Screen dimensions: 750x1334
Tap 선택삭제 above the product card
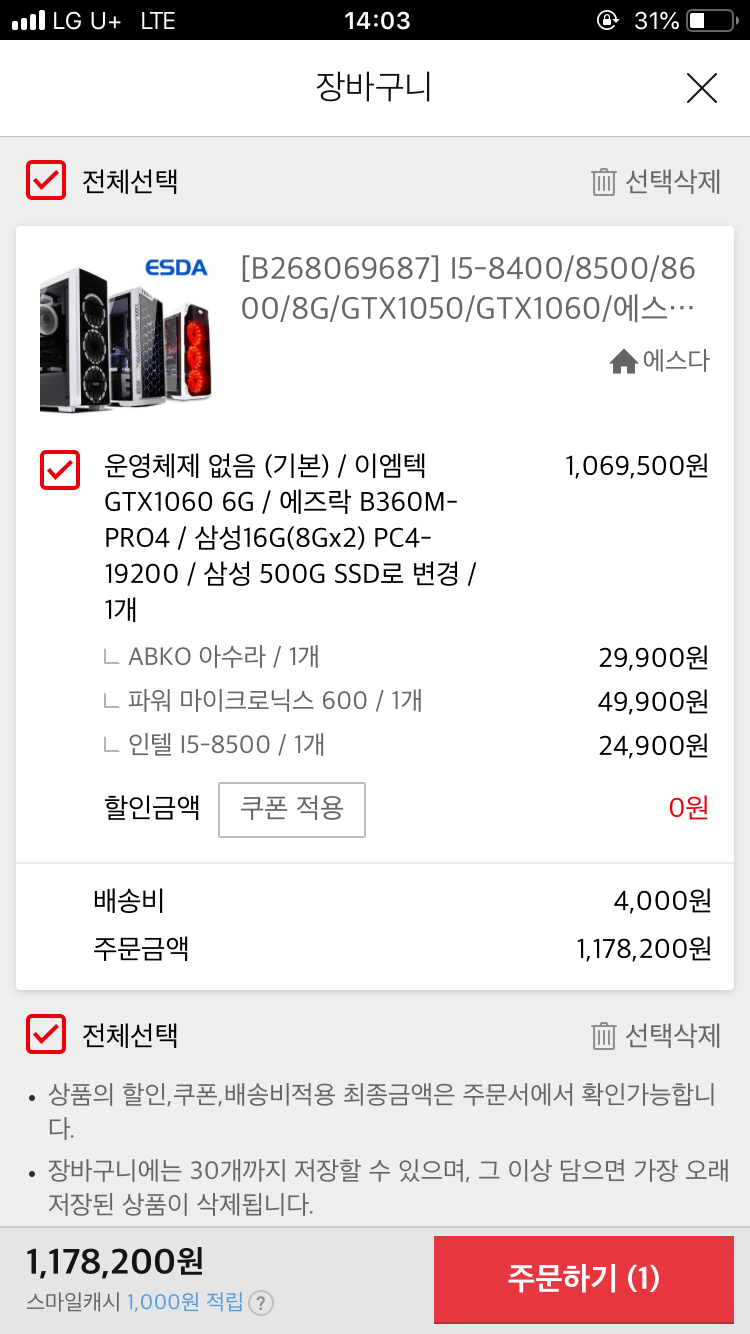point(656,182)
